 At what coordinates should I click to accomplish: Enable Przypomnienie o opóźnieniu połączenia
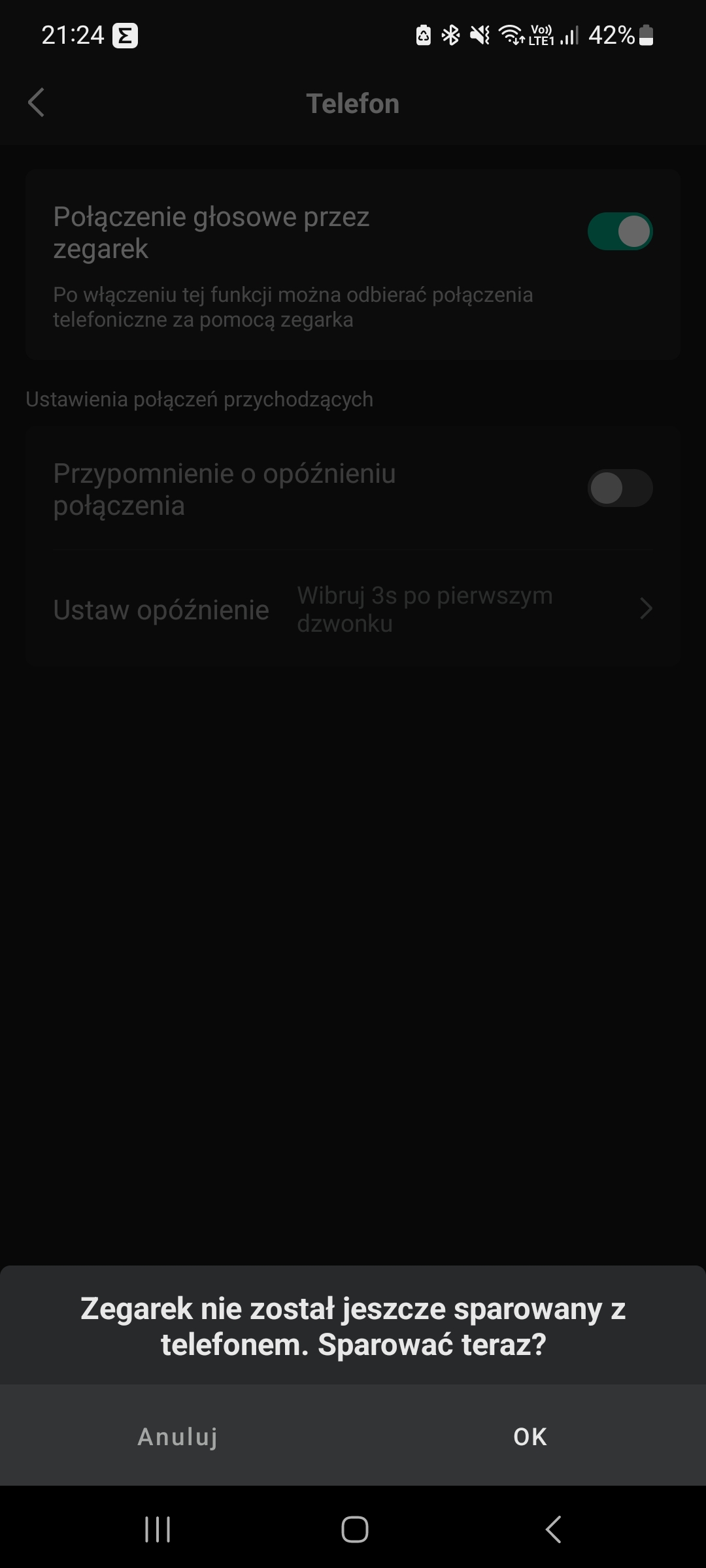[x=620, y=488]
